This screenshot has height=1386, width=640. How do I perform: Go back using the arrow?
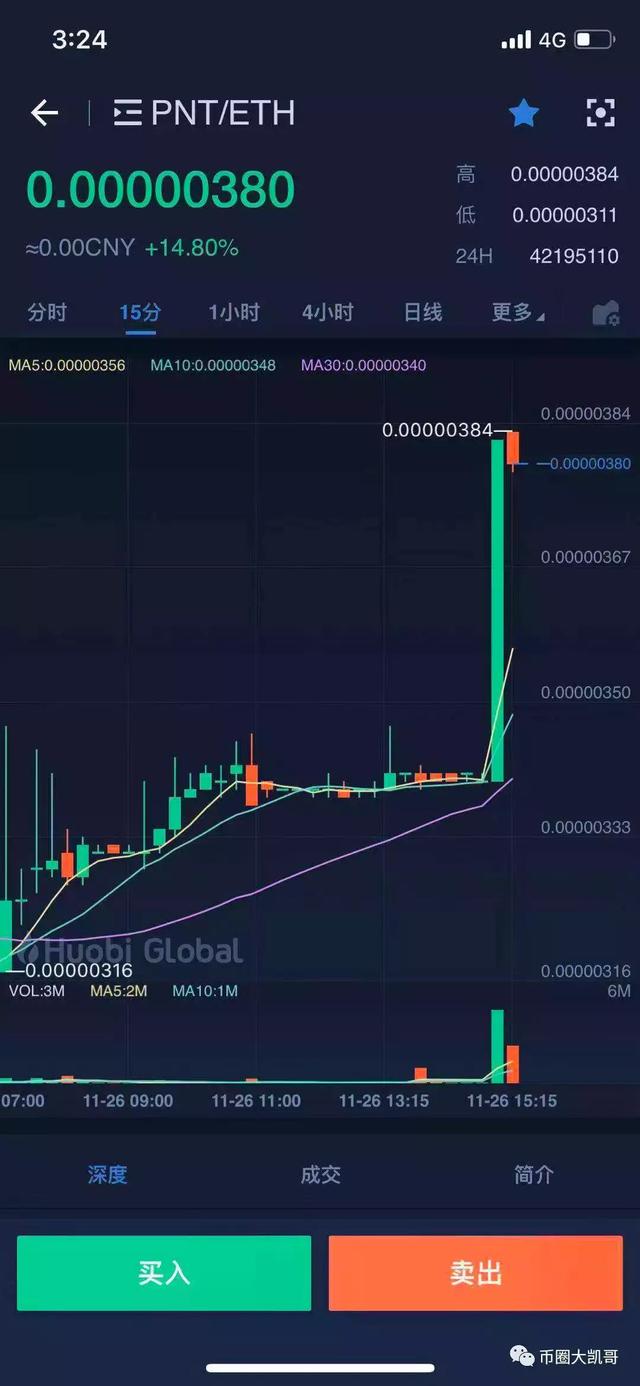44,113
